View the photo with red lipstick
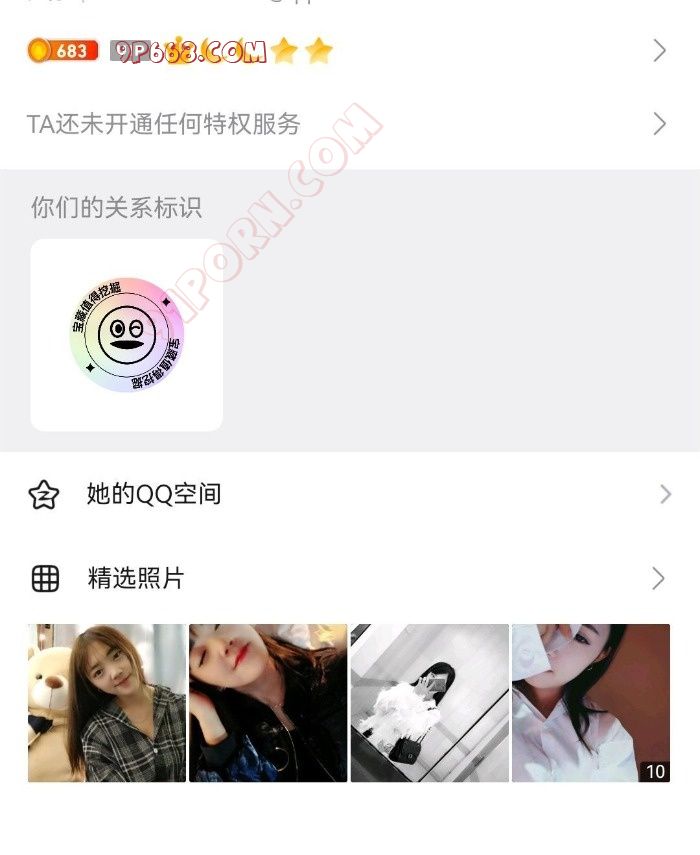 [x=268, y=703]
